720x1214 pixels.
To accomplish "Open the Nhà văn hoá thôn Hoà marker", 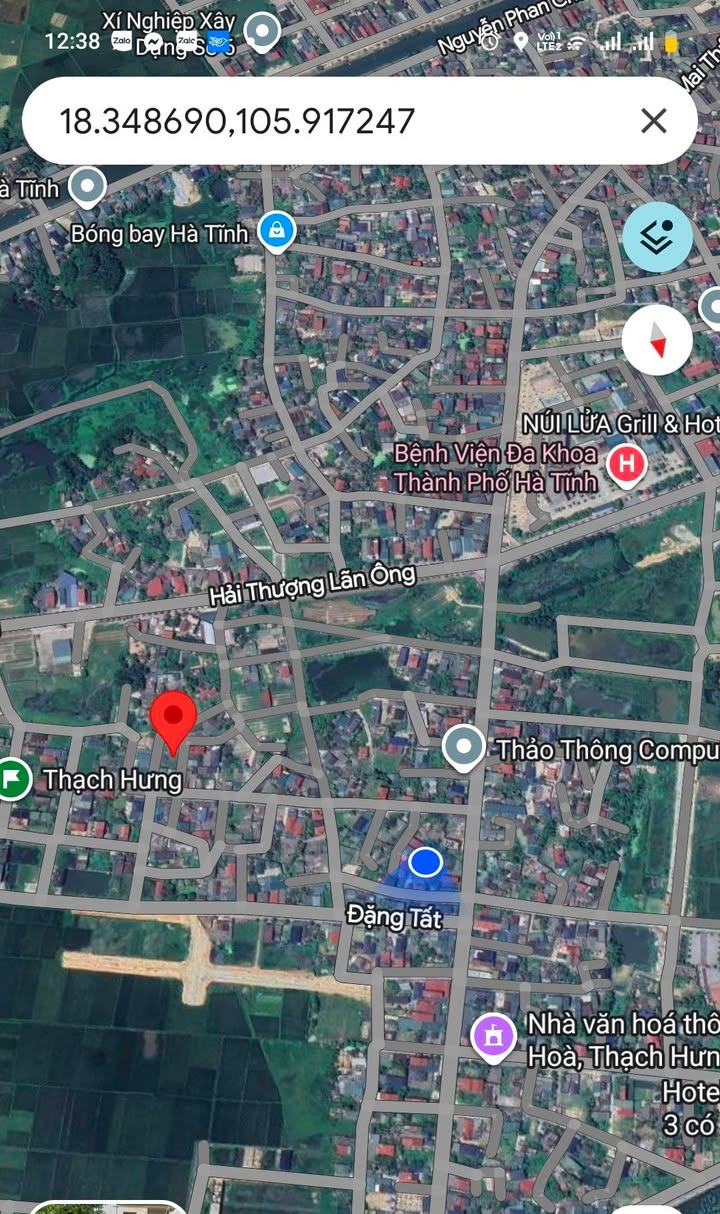I will coord(492,1038).
